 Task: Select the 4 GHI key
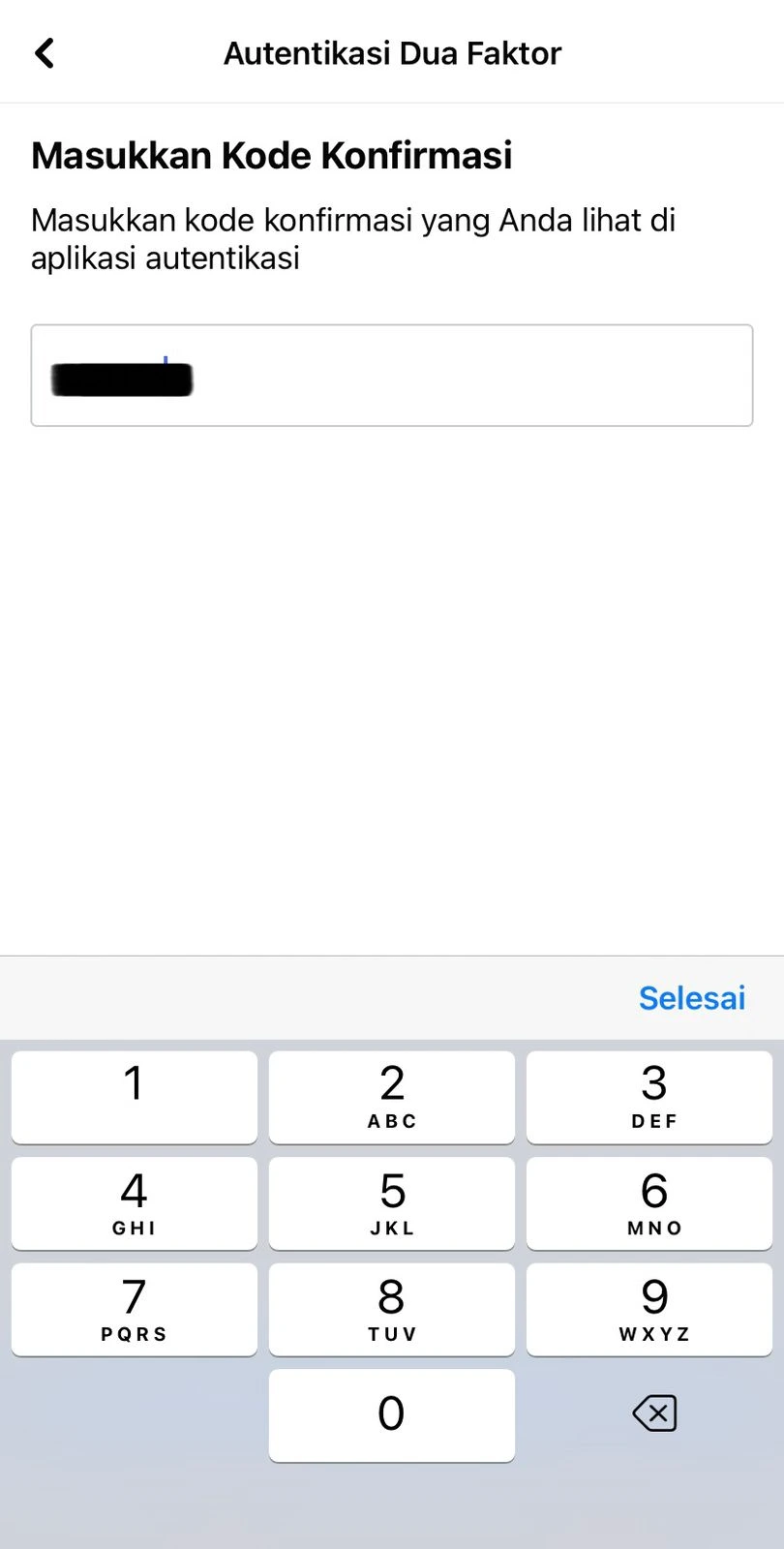(135, 1203)
